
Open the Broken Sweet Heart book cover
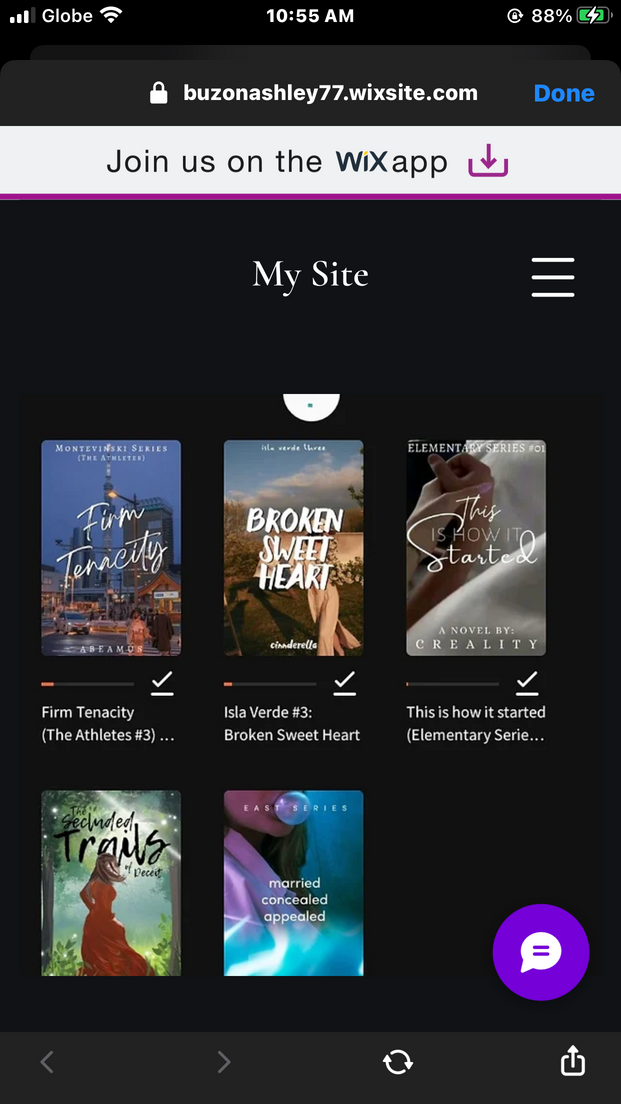[x=293, y=548]
